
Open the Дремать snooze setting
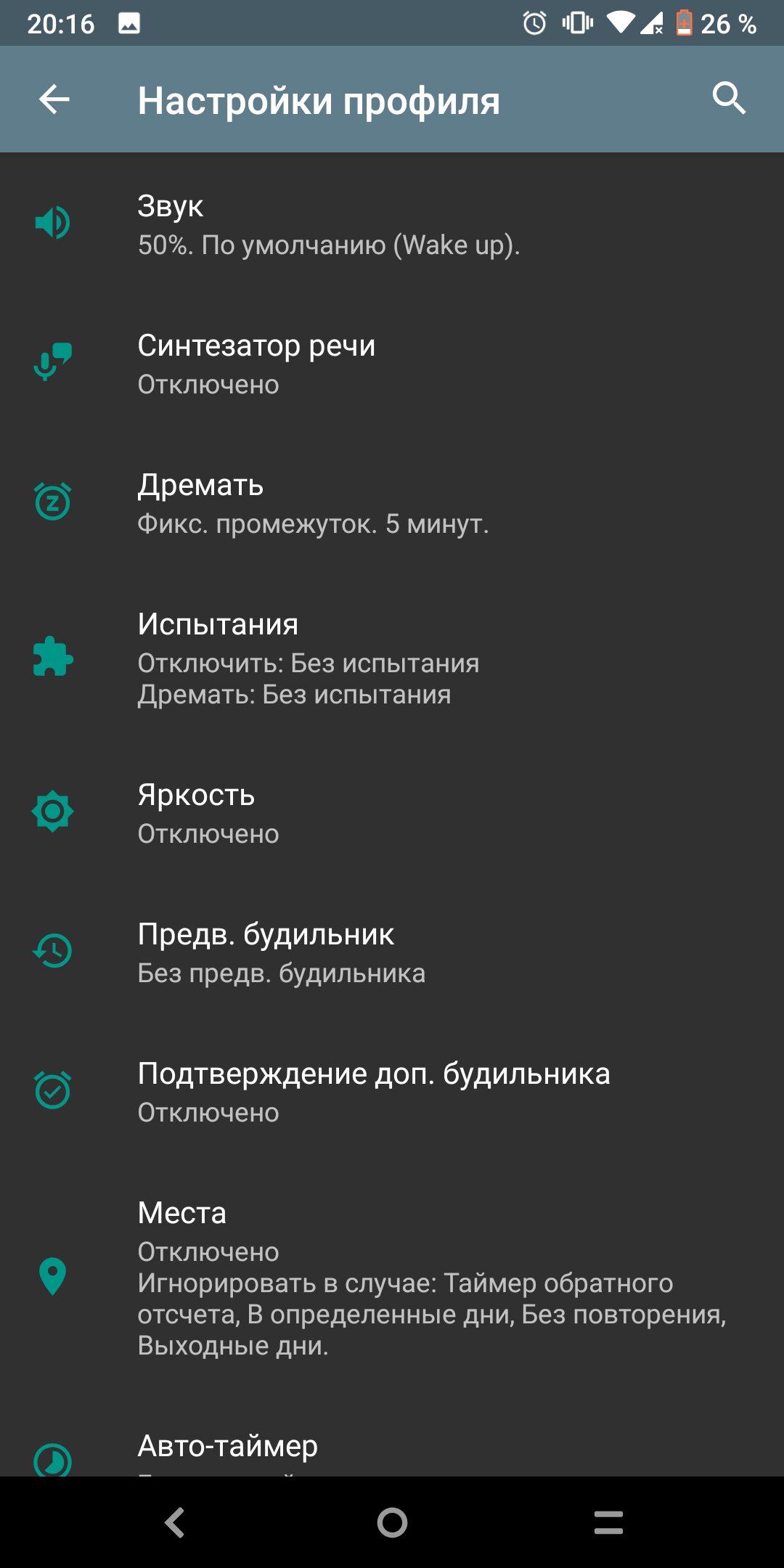click(392, 502)
